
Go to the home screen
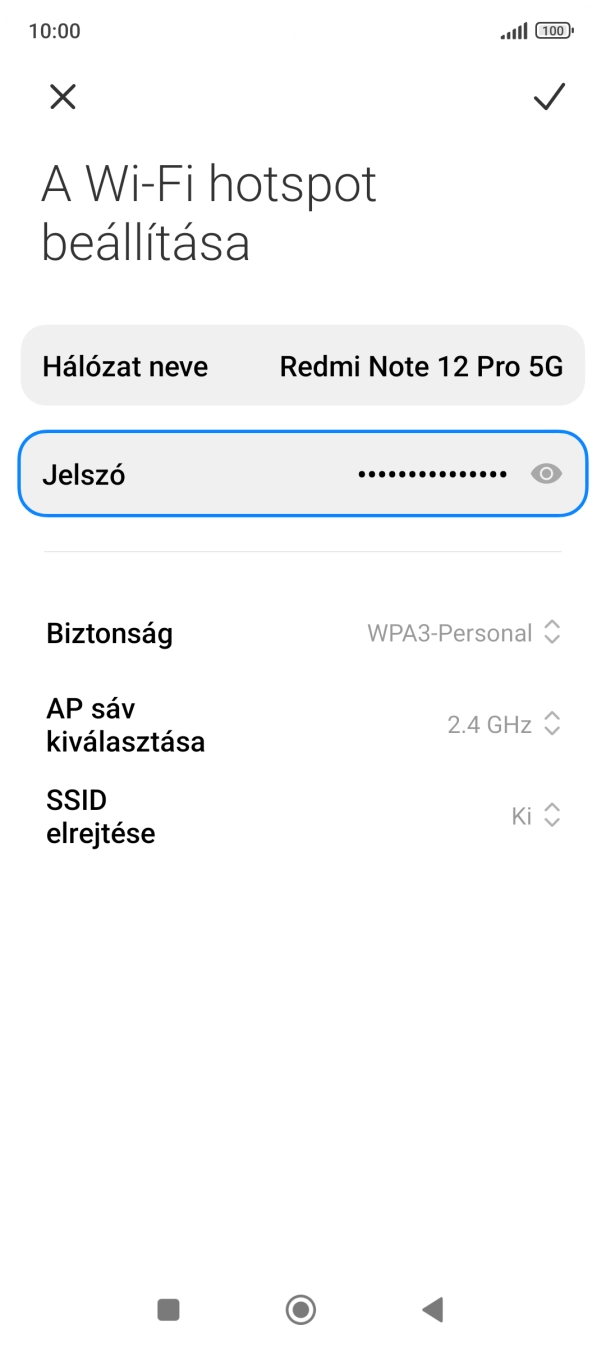[x=301, y=1309]
